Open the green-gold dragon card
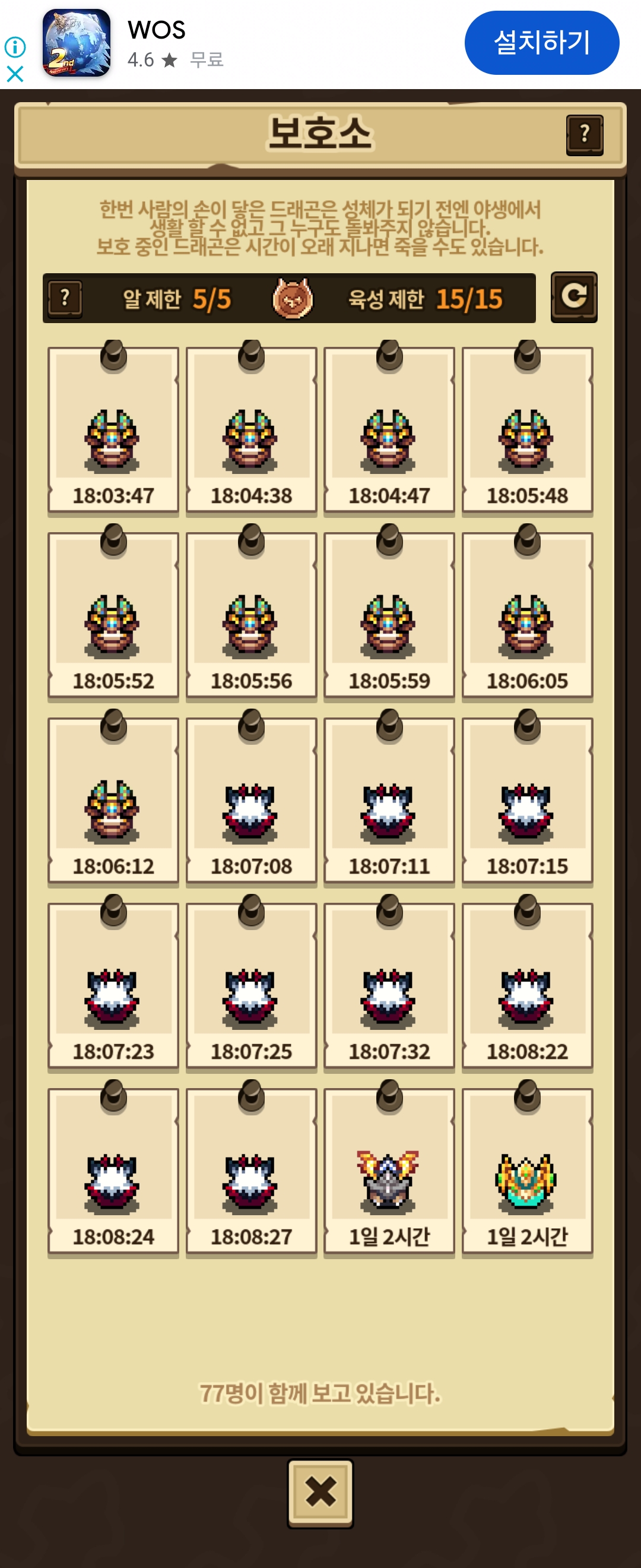The width and height of the screenshot is (641, 1568). pos(526,1172)
